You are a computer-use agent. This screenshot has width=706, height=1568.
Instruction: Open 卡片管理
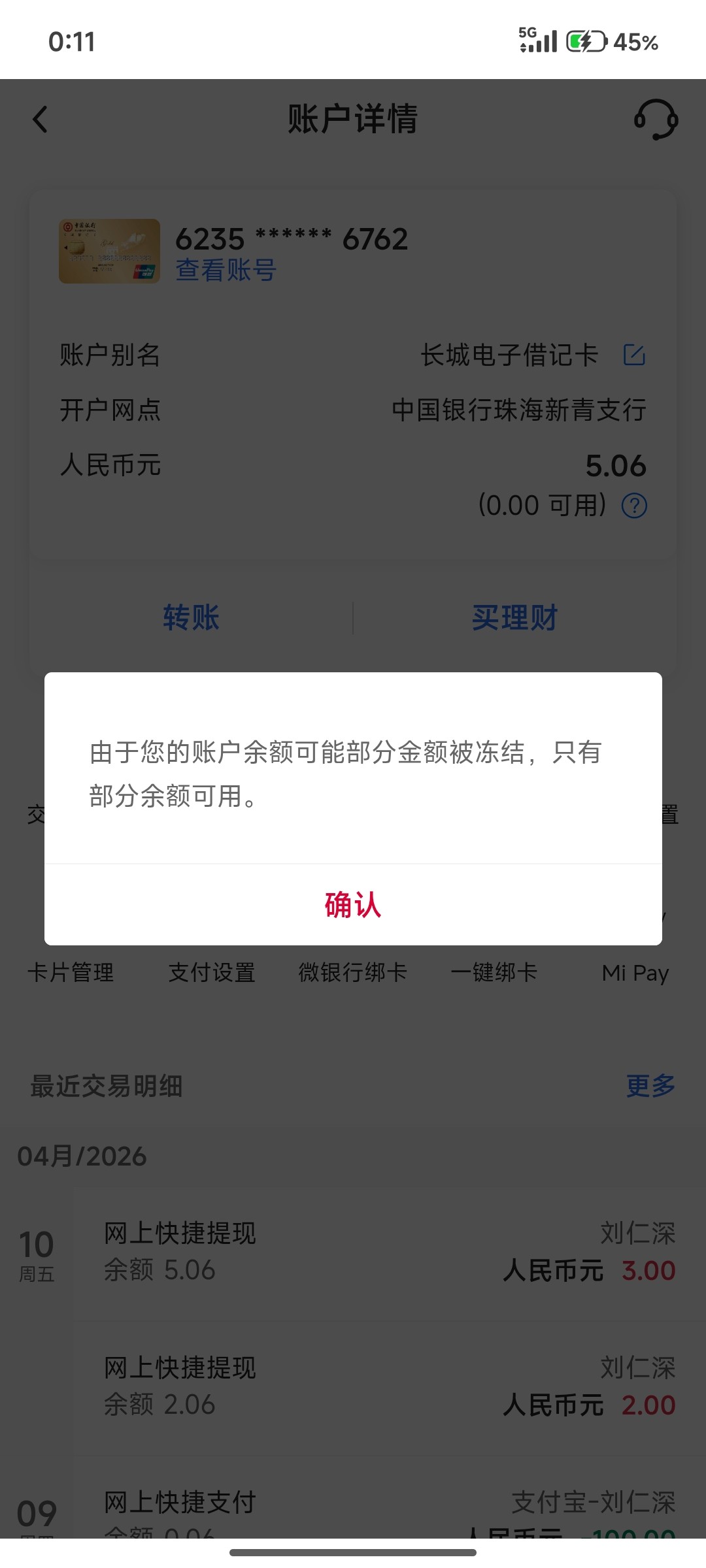[71, 972]
